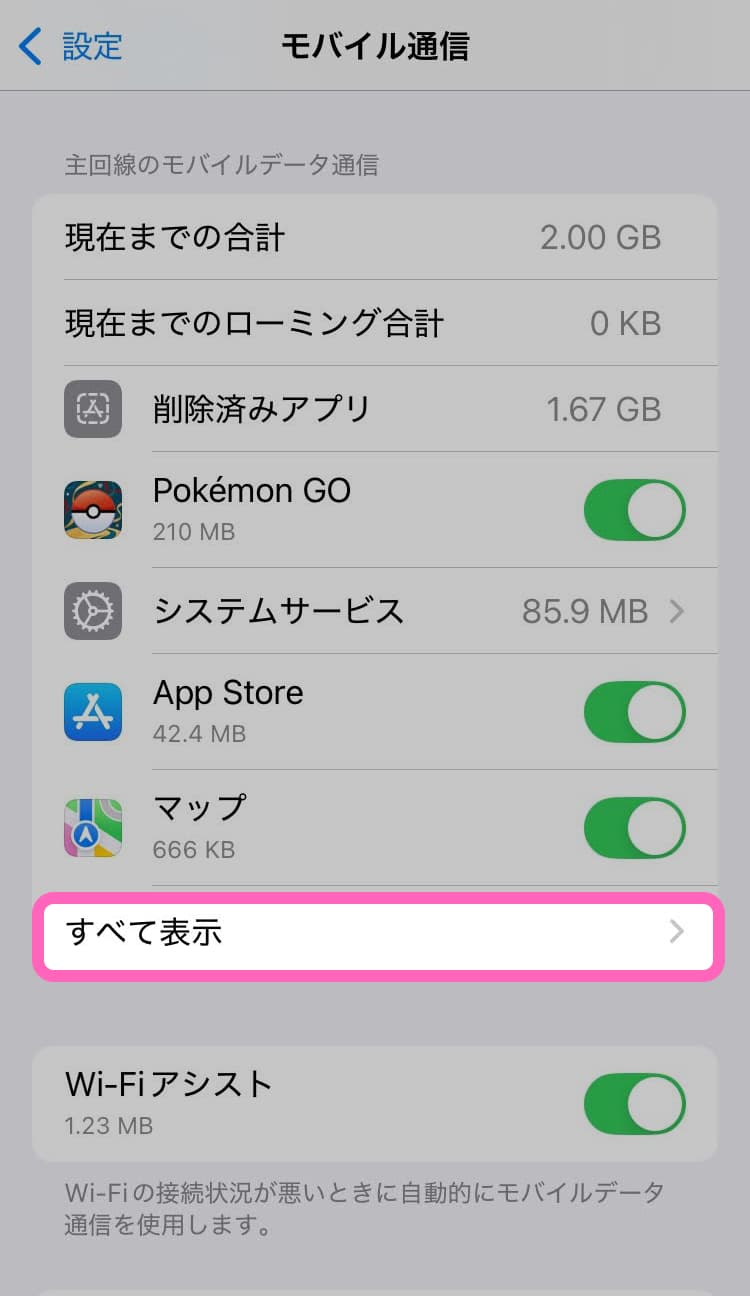The image size is (750, 1296).
Task: Tap the システムサービス gear icon
Action: 93,611
